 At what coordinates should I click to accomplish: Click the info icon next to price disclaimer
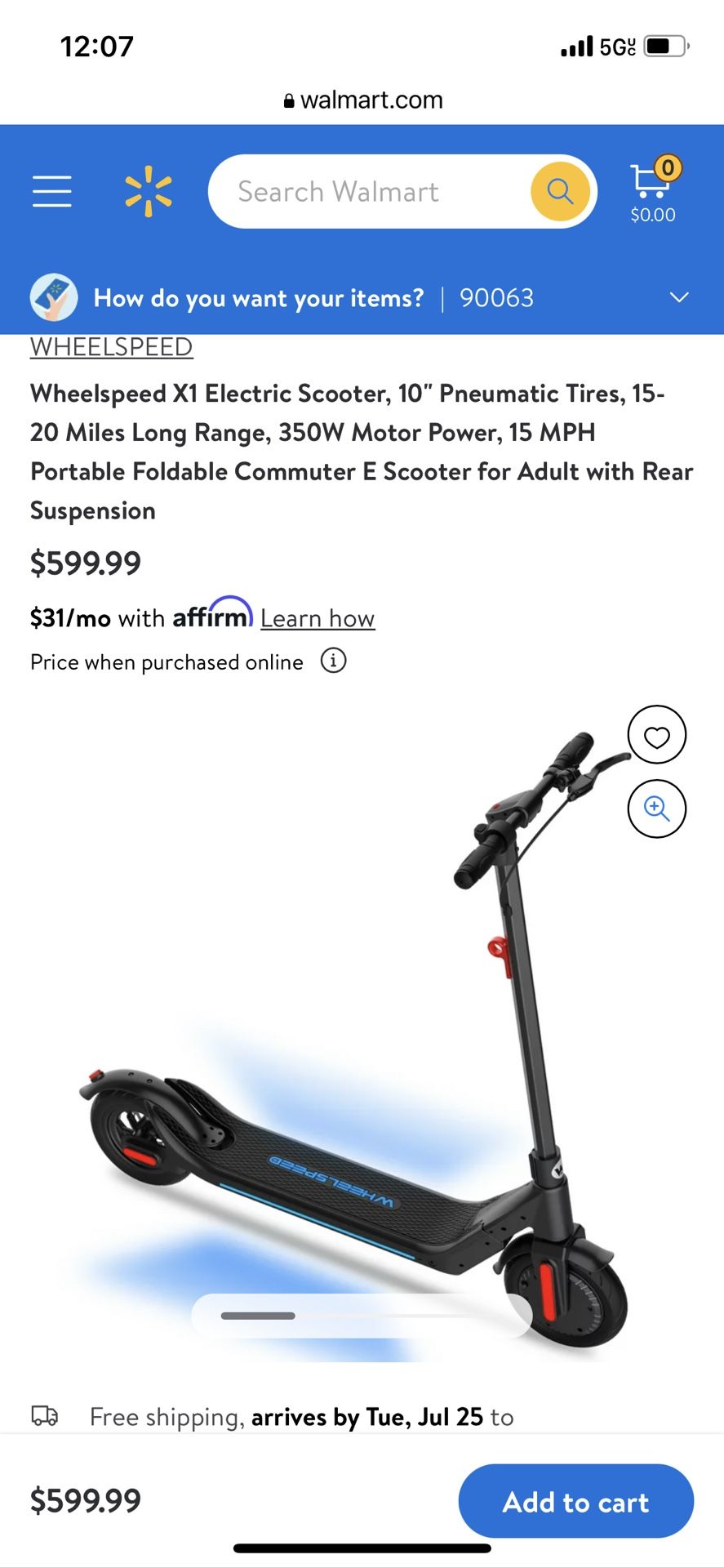(333, 661)
